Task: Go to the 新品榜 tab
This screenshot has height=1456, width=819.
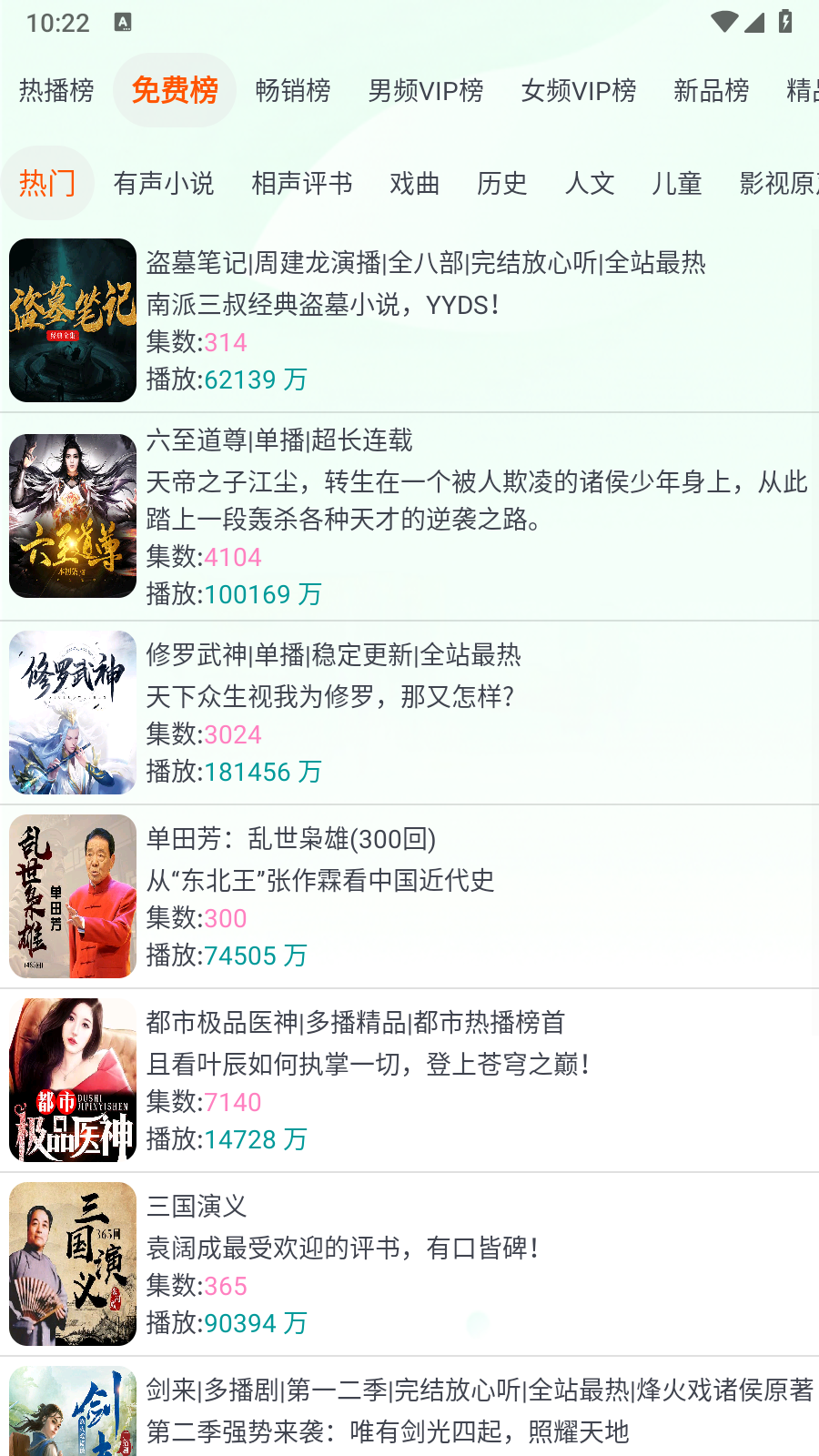Action: (711, 90)
